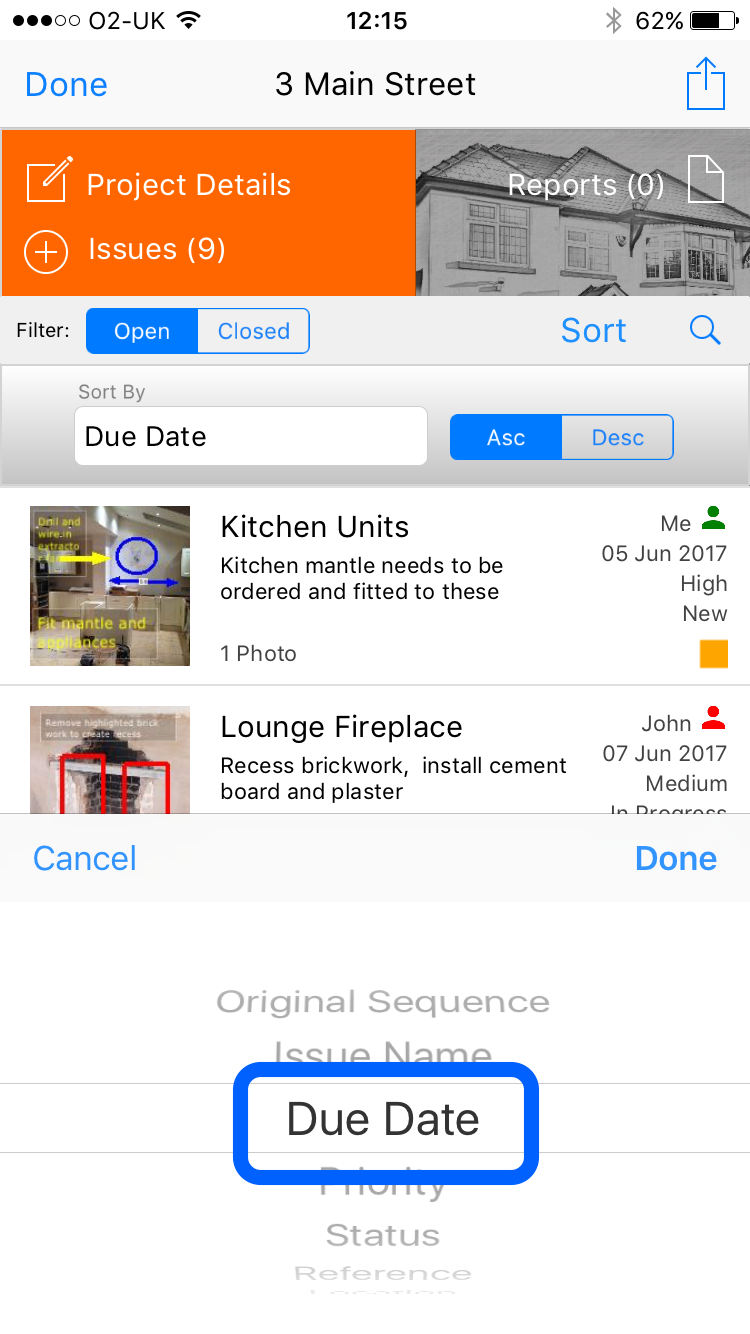
Task: Select the Open filter
Action: [142, 331]
